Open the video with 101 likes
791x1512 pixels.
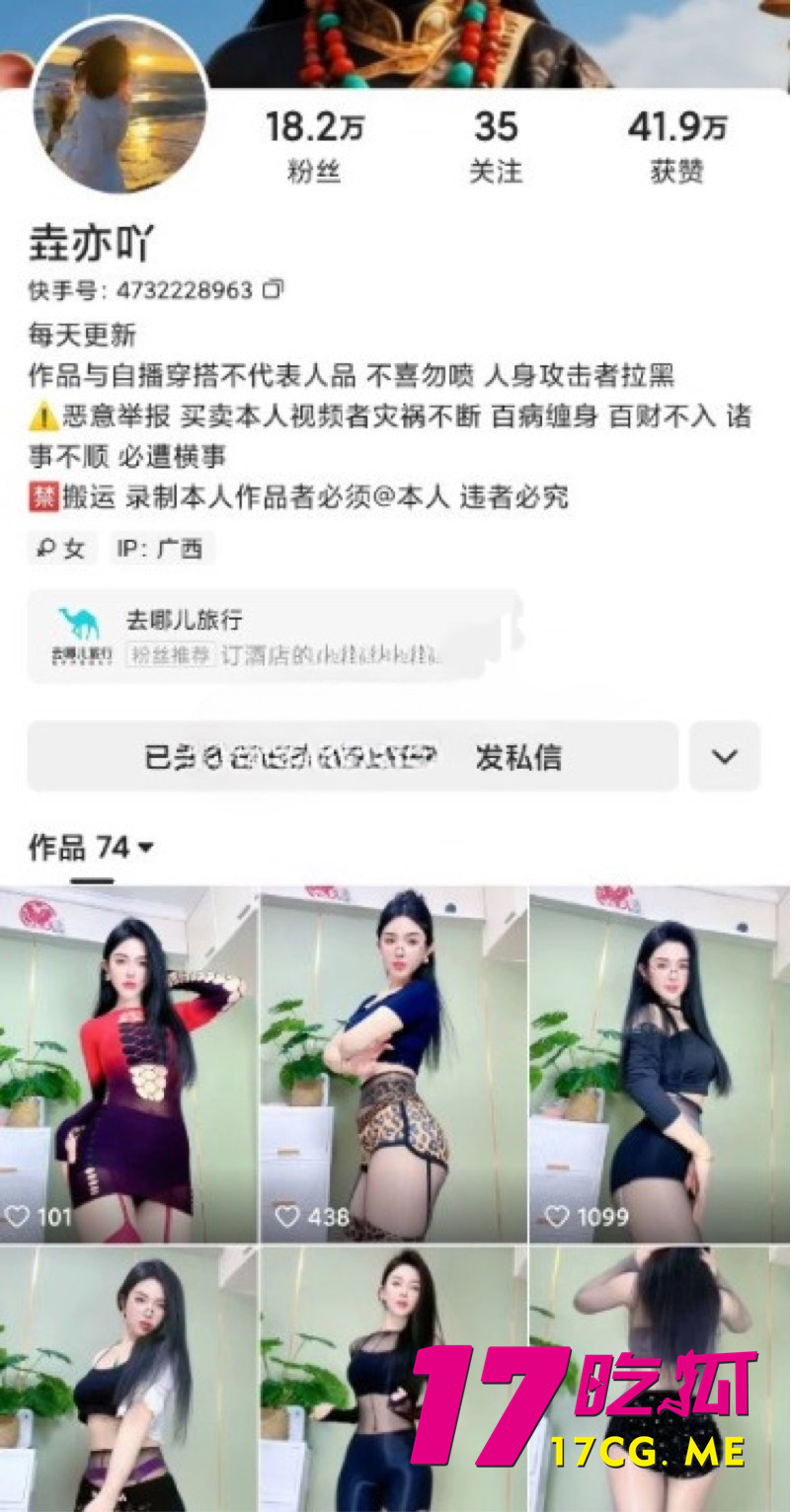click(x=128, y=1064)
